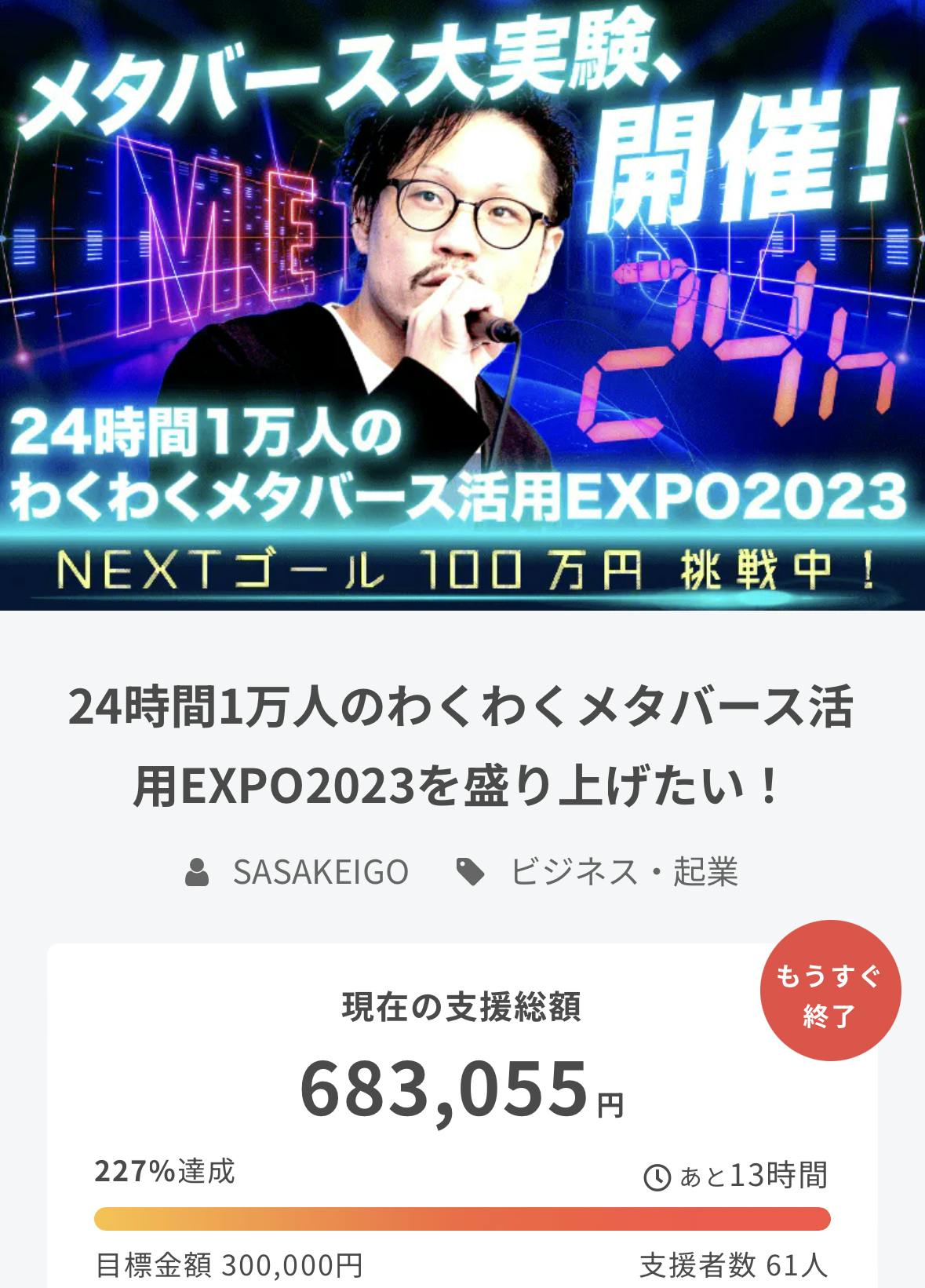Image resolution: width=925 pixels, height=1288 pixels.
Task: Open project owner SASAKEIGO's profile
Action: [319, 871]
